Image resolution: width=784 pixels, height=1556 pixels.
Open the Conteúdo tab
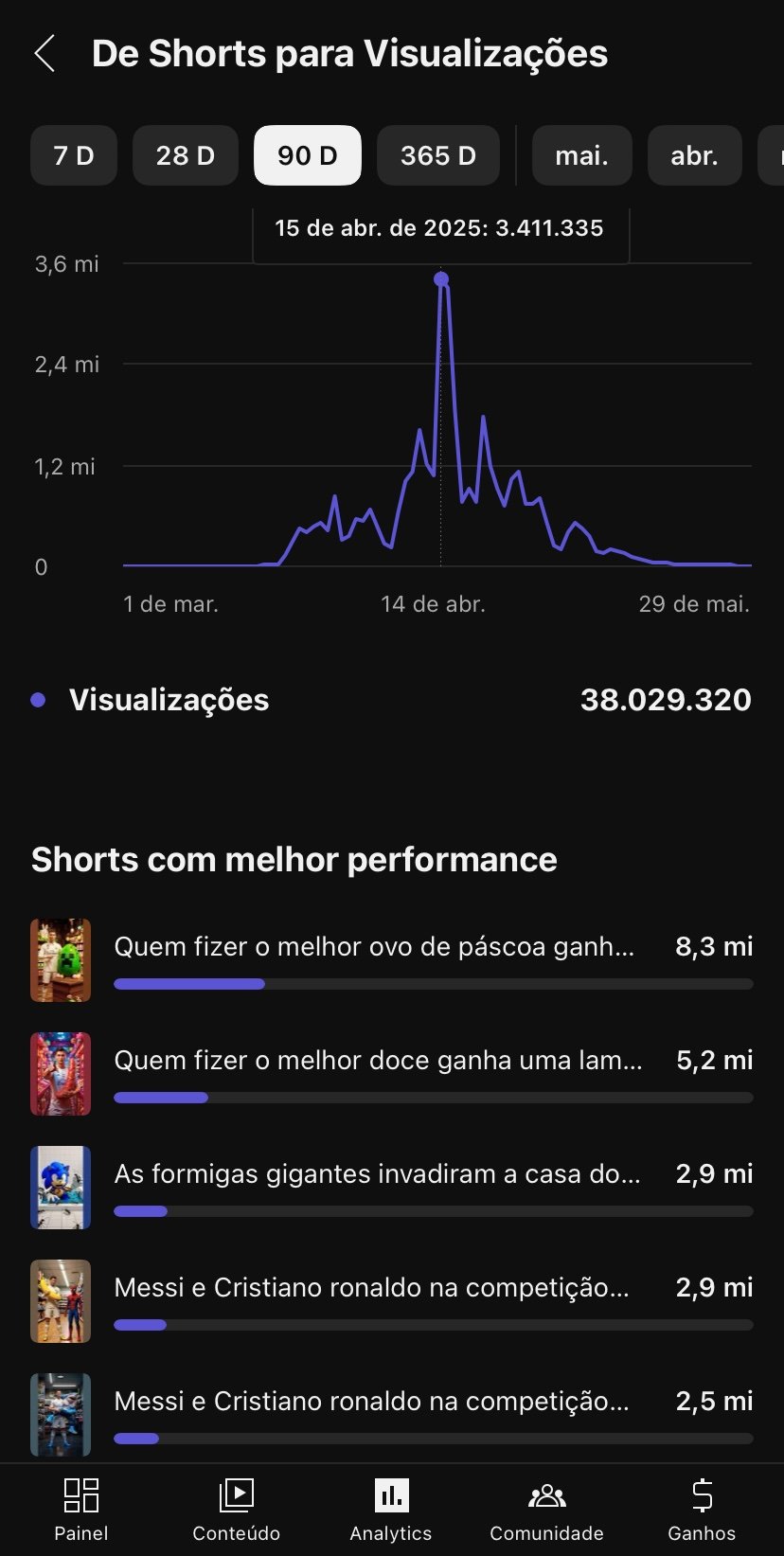coord(237,1511)
